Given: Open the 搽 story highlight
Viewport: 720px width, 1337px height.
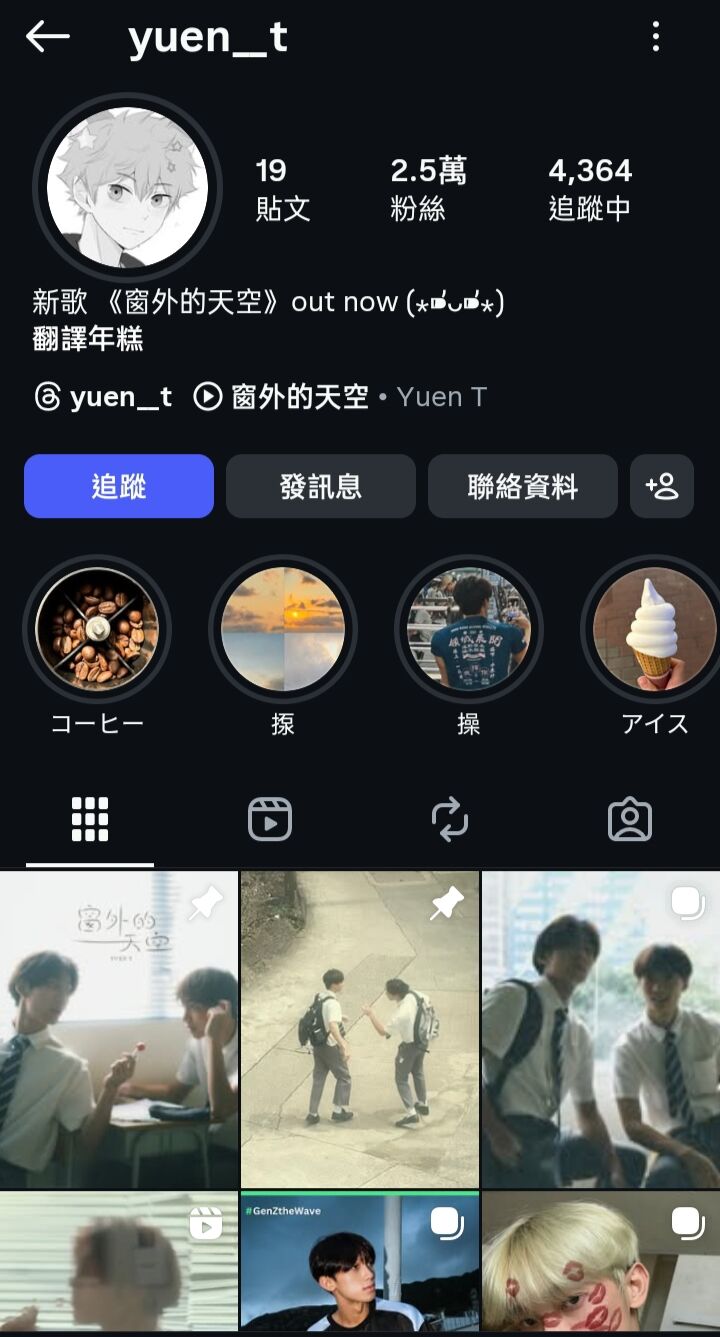Looking at the screenshot, I should pos(283,630).
